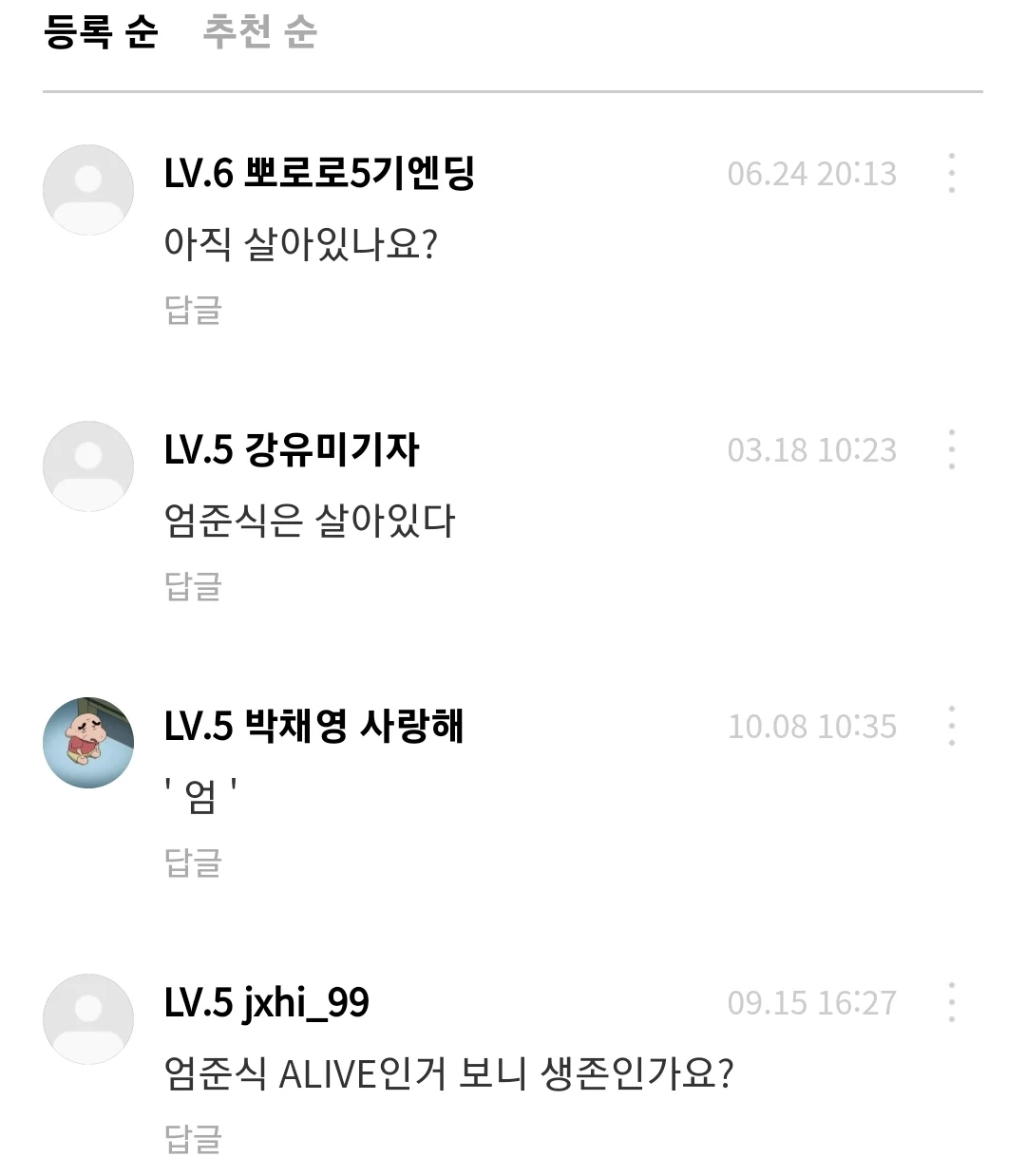
Task: View 박채영 사랑해's profile picture
Action: coord(88,743)
